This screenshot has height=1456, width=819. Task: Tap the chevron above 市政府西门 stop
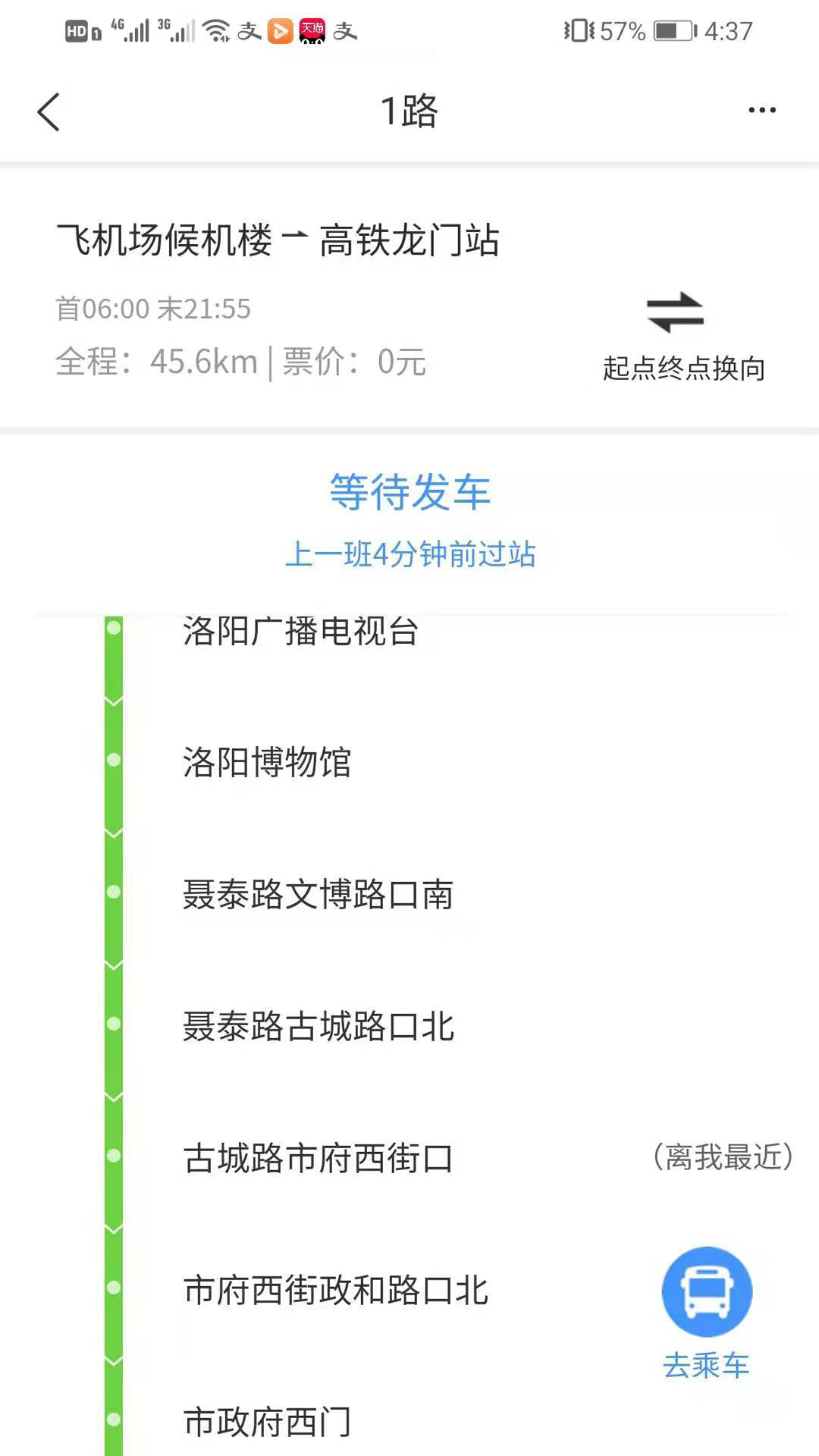(x=112, y=1357)
